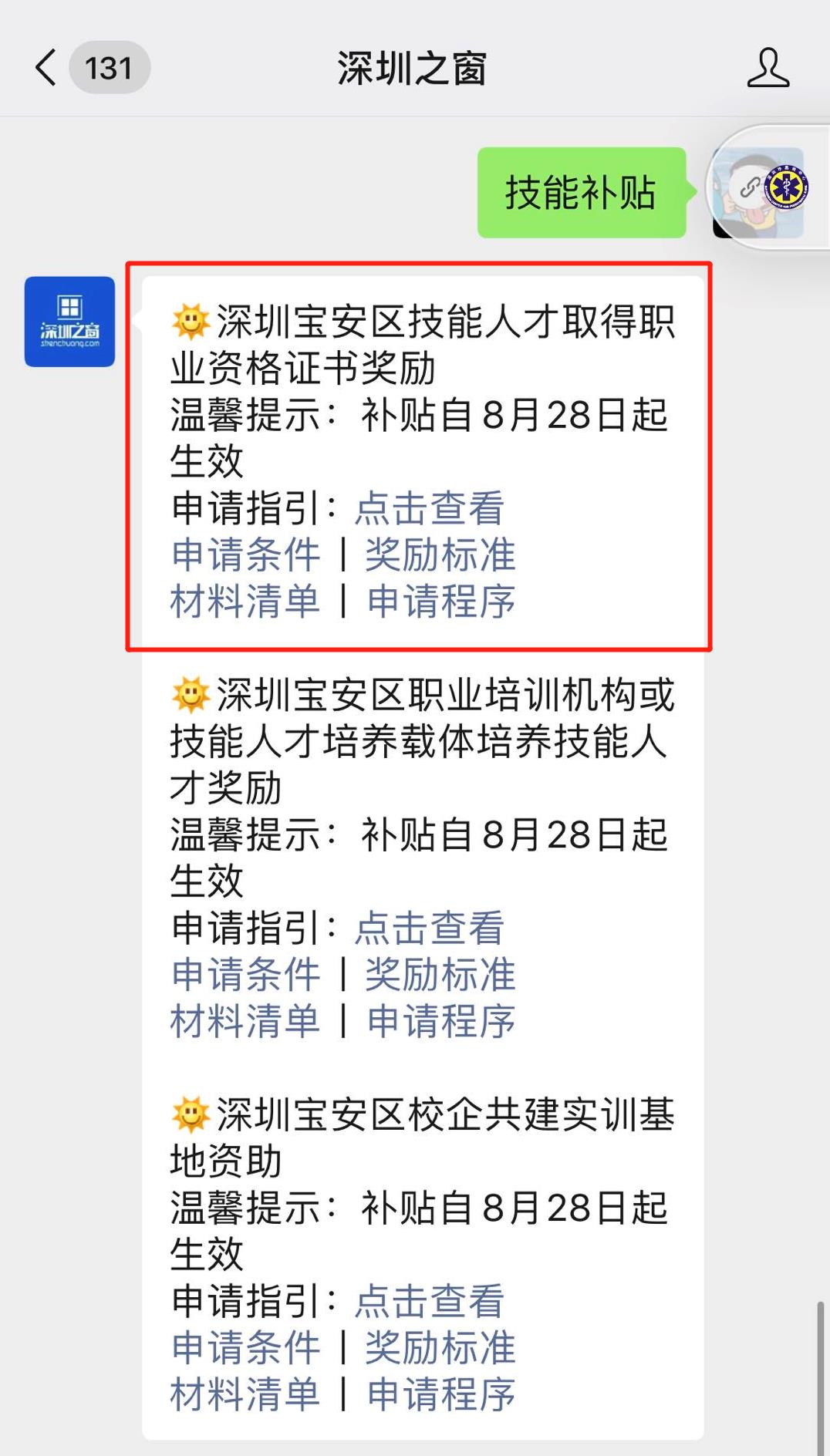Open the 深圳之窗 official account avatar
The width and height of the screenshot is (830, 1456).
(x=69, y=322)
